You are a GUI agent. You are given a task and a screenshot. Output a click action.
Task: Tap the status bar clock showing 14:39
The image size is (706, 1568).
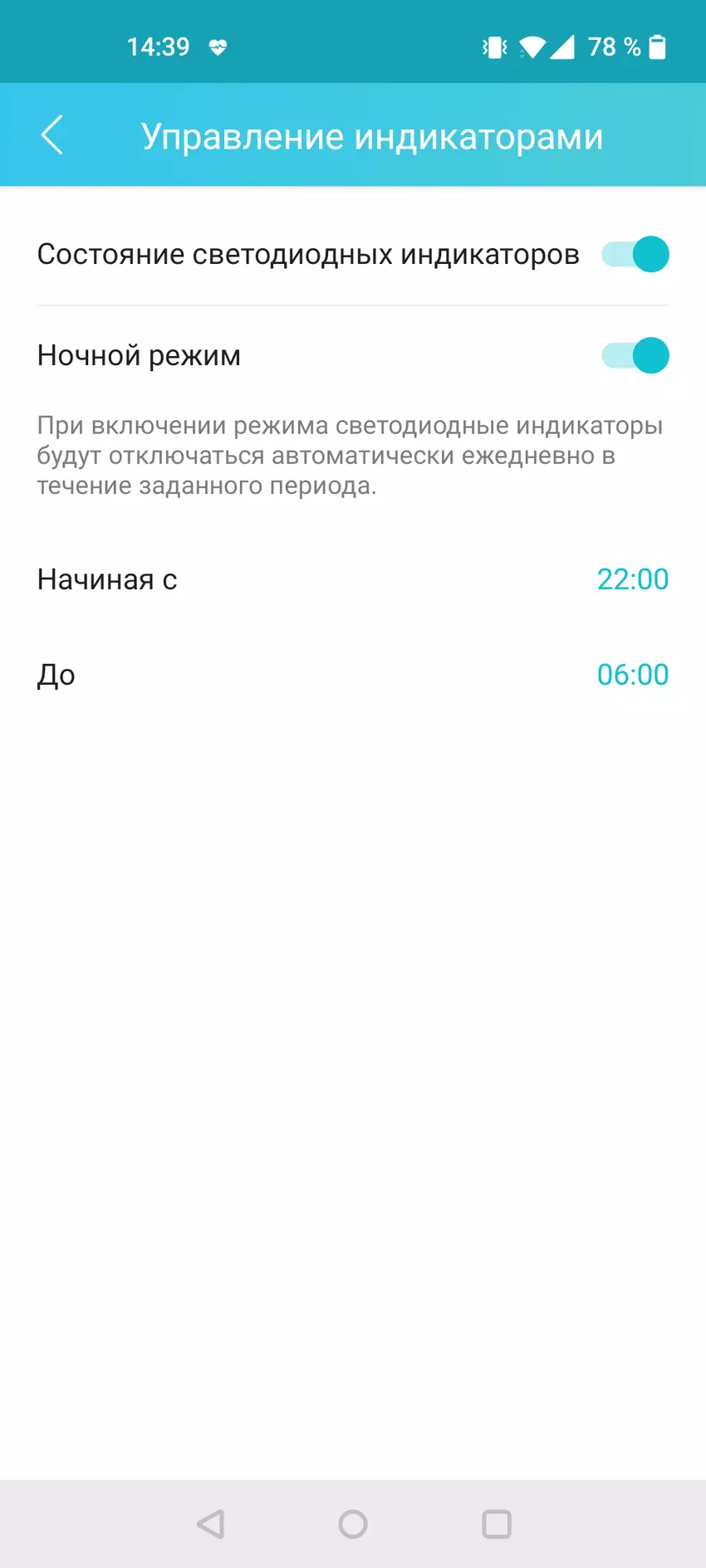coord(159,47)
